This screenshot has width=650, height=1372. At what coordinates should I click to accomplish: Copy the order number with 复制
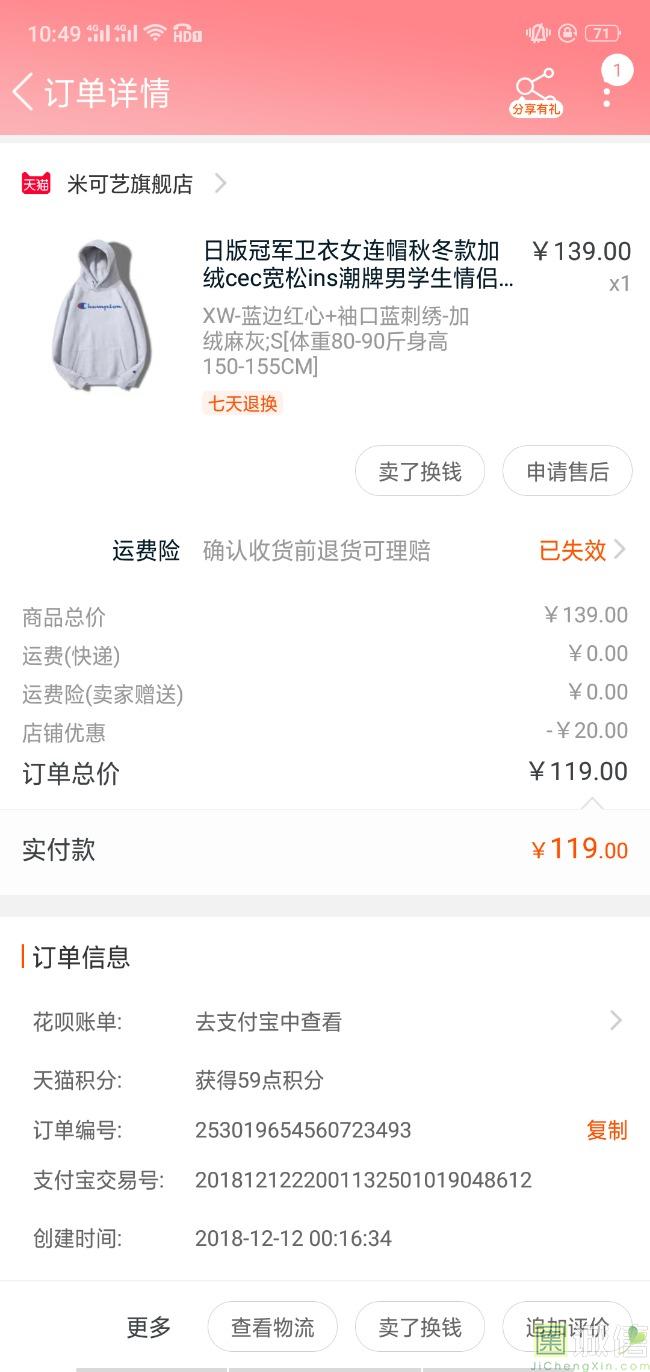coord(606,1130)
